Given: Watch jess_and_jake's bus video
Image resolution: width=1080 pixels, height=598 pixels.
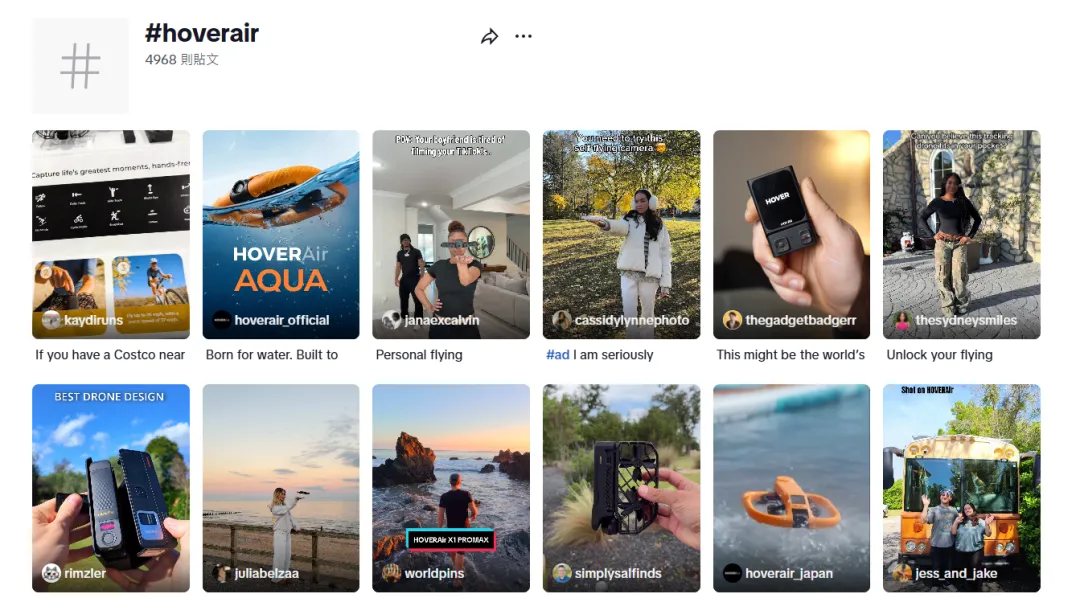Looking at the screenshot, I should [961, 487].
